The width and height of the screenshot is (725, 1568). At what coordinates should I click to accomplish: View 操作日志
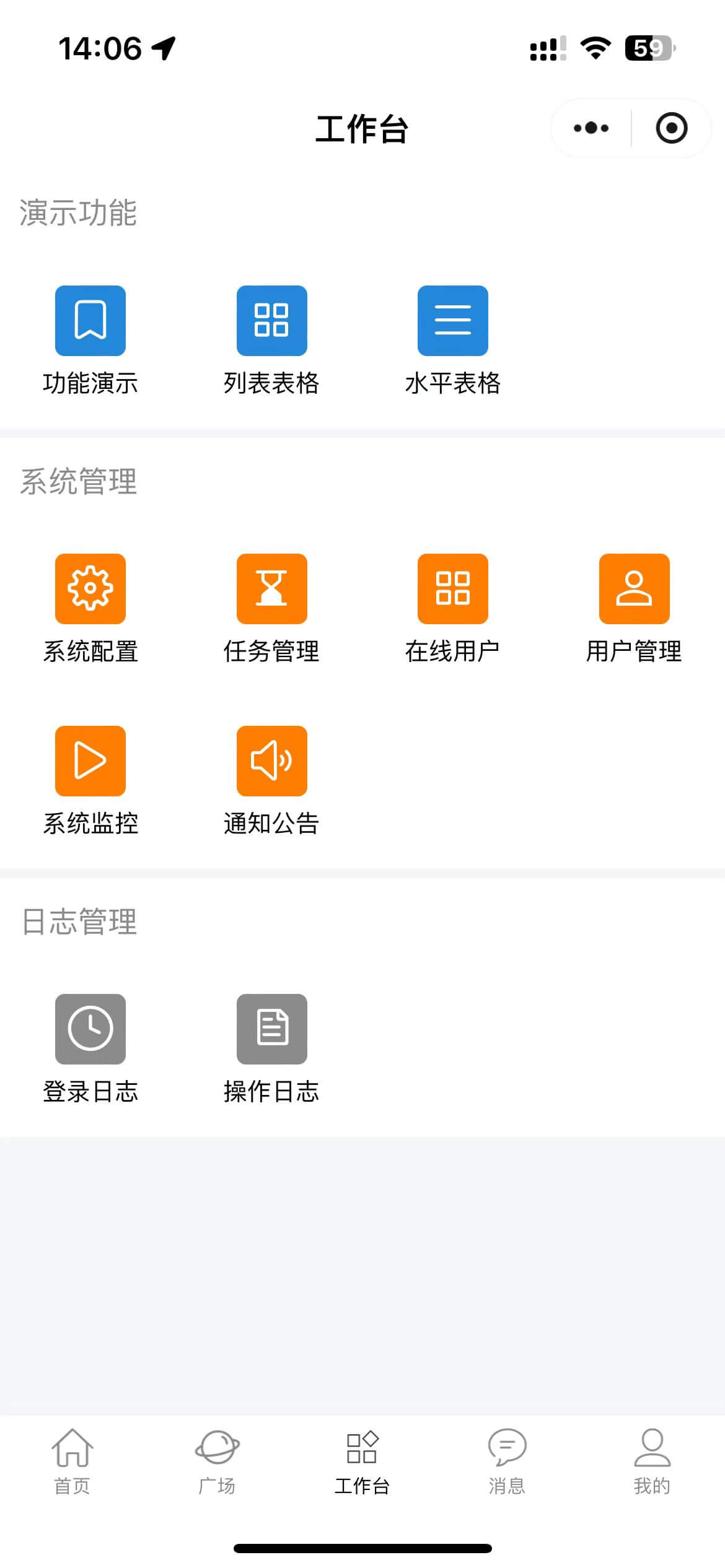pos(271,1049)
